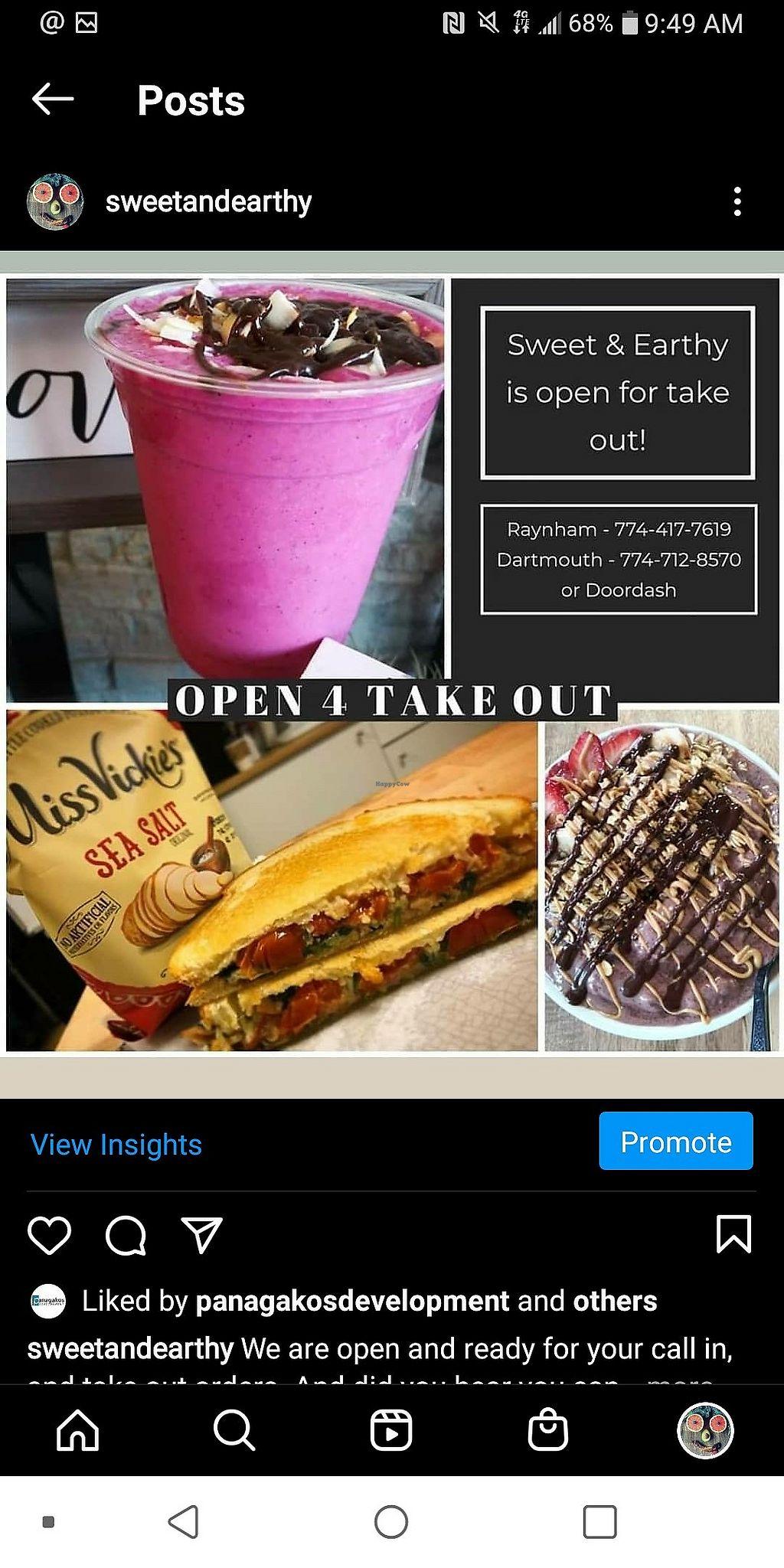Switch to the Search tab
The width and height of the screenshot is (784, 1568).
coord(234,1429)
